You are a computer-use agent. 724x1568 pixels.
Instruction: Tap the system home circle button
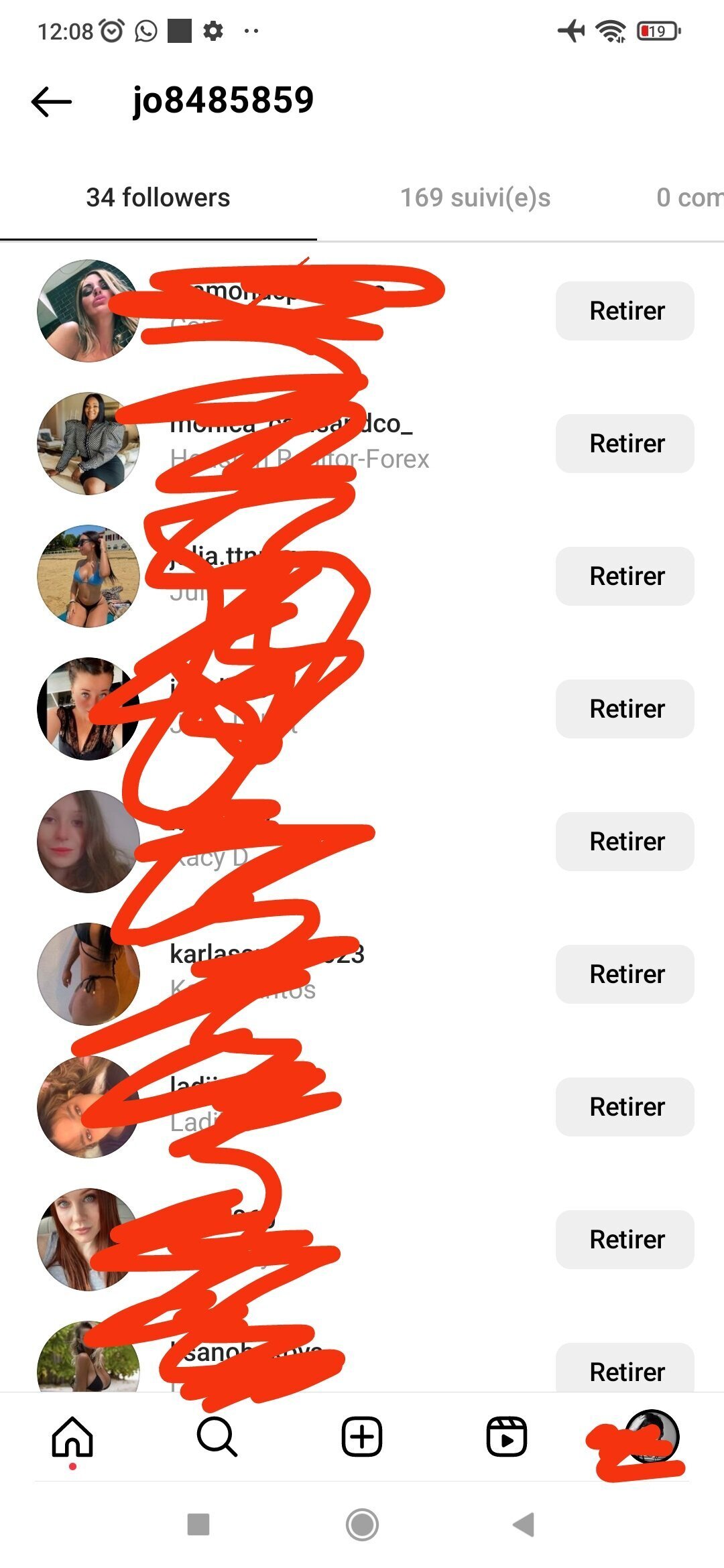[362, 1524]
